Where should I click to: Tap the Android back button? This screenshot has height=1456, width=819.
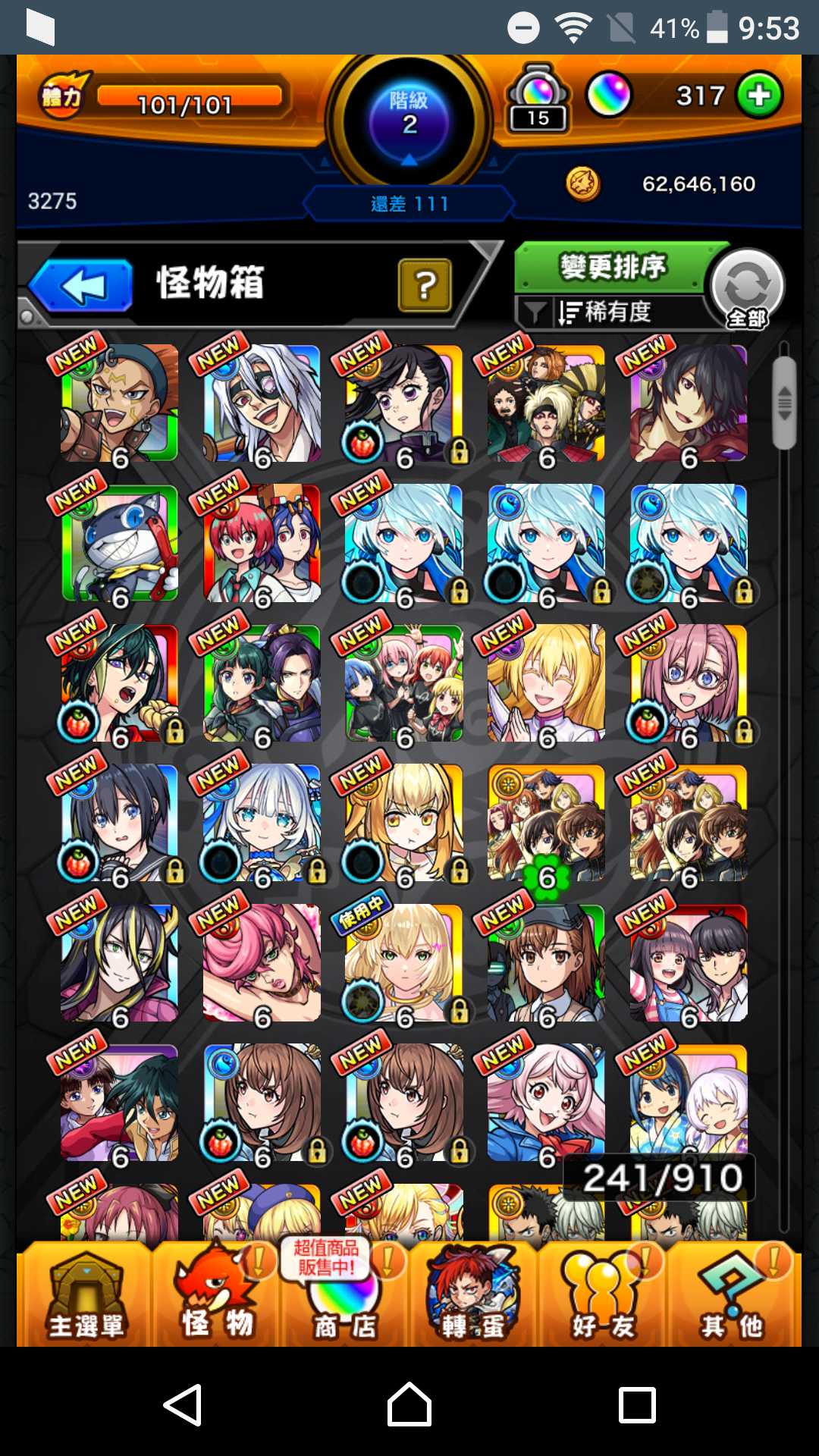183,1404
